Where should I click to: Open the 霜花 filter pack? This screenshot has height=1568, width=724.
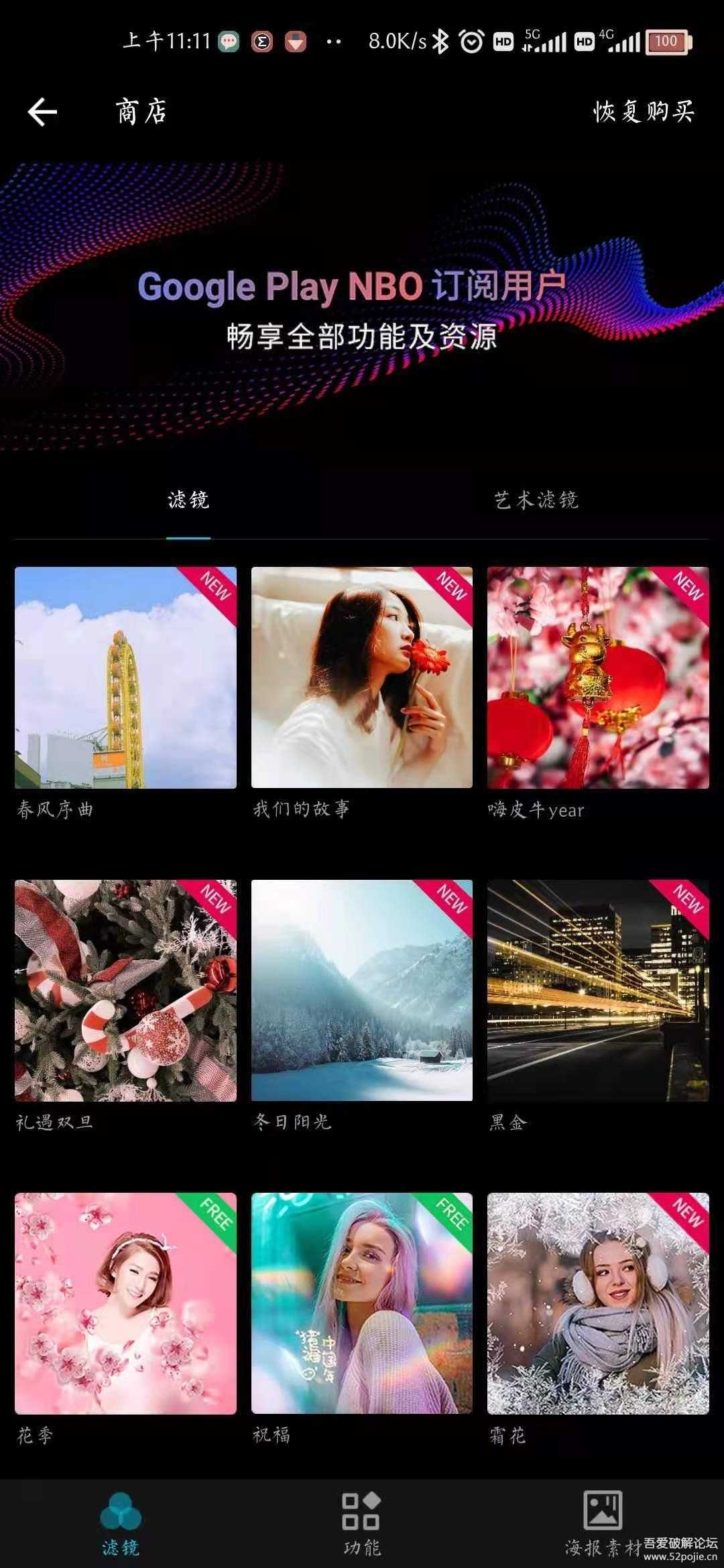[598, 1303]
